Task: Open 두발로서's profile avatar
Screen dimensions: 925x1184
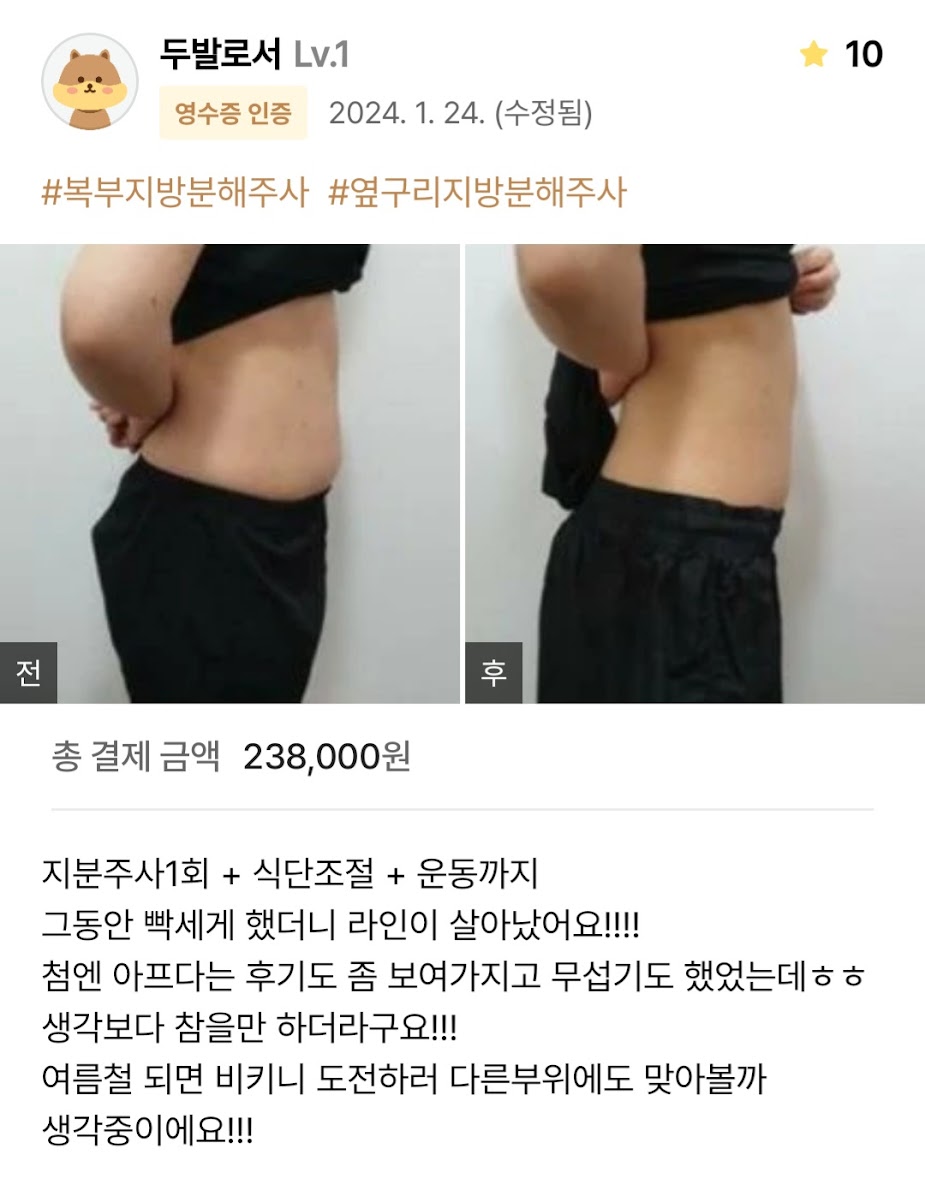Action: (x=89, y=82)
